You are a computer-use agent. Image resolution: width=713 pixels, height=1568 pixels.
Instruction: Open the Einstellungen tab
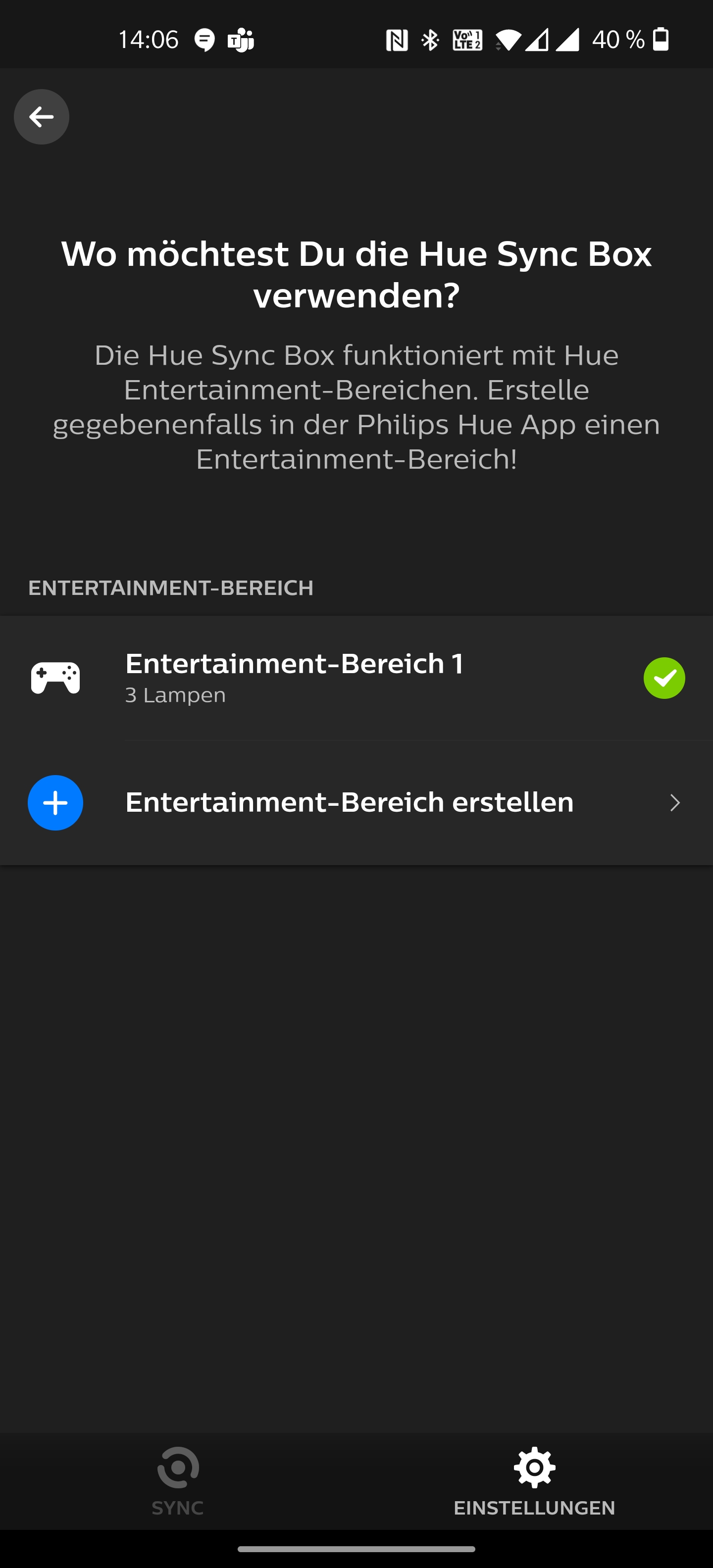click(x=534, y=1480)
